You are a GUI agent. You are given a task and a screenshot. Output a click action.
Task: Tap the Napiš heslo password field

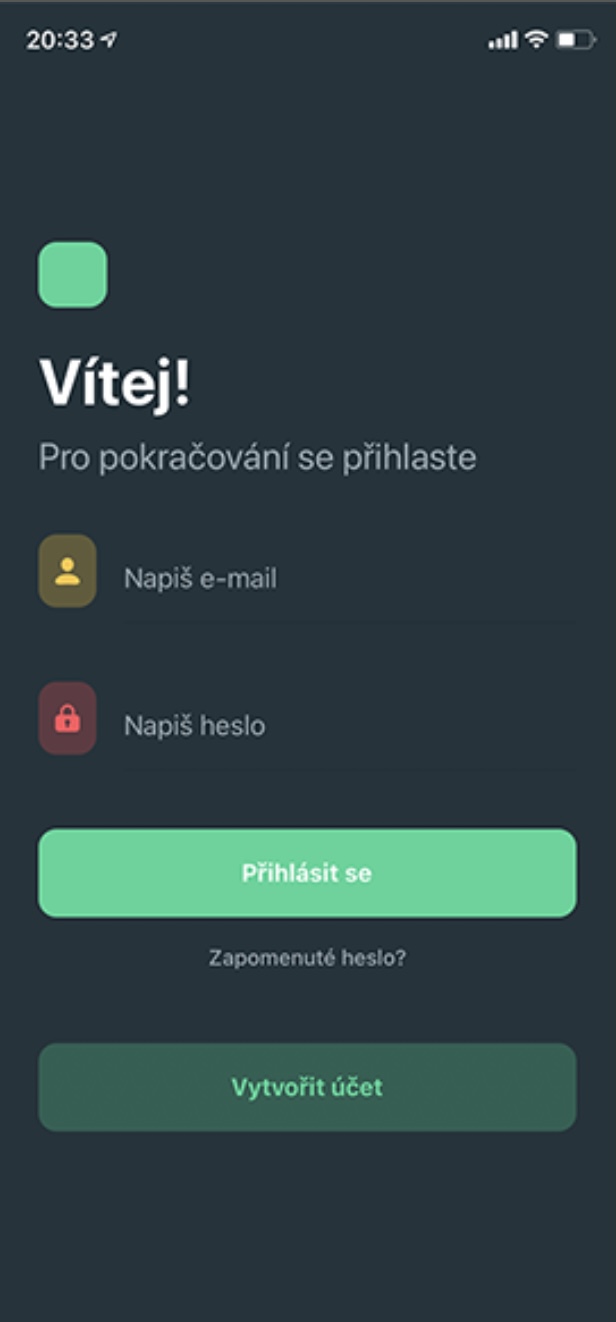(x=350, y=725)
